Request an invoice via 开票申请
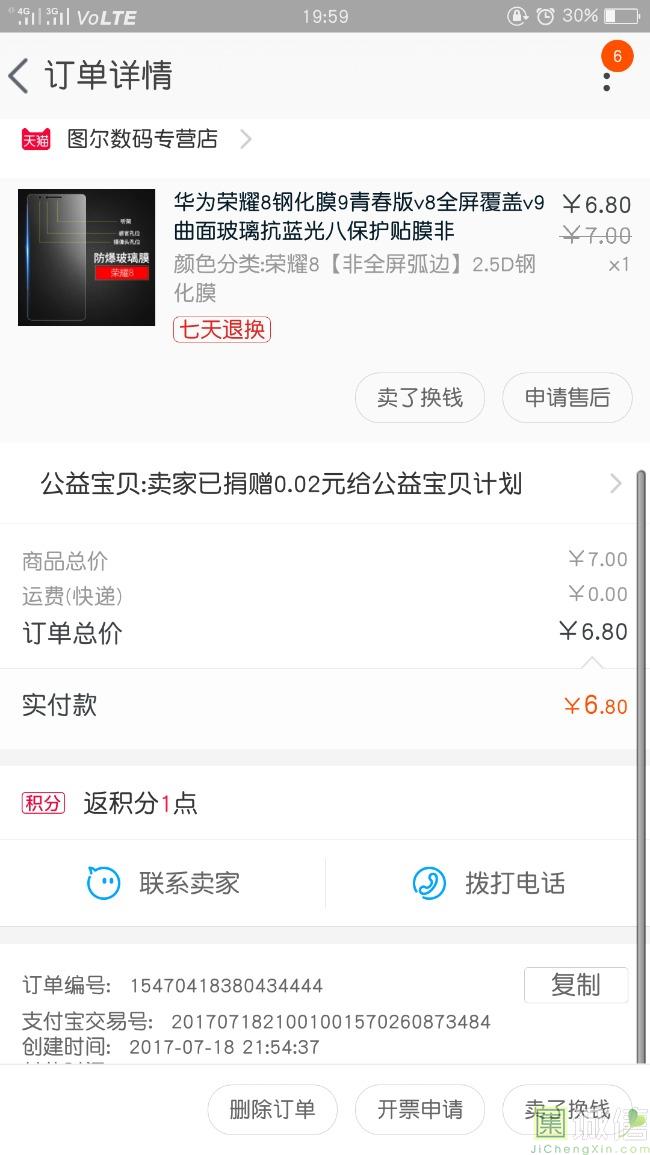The image size is (650, 1155). [x=419, y=1109]
